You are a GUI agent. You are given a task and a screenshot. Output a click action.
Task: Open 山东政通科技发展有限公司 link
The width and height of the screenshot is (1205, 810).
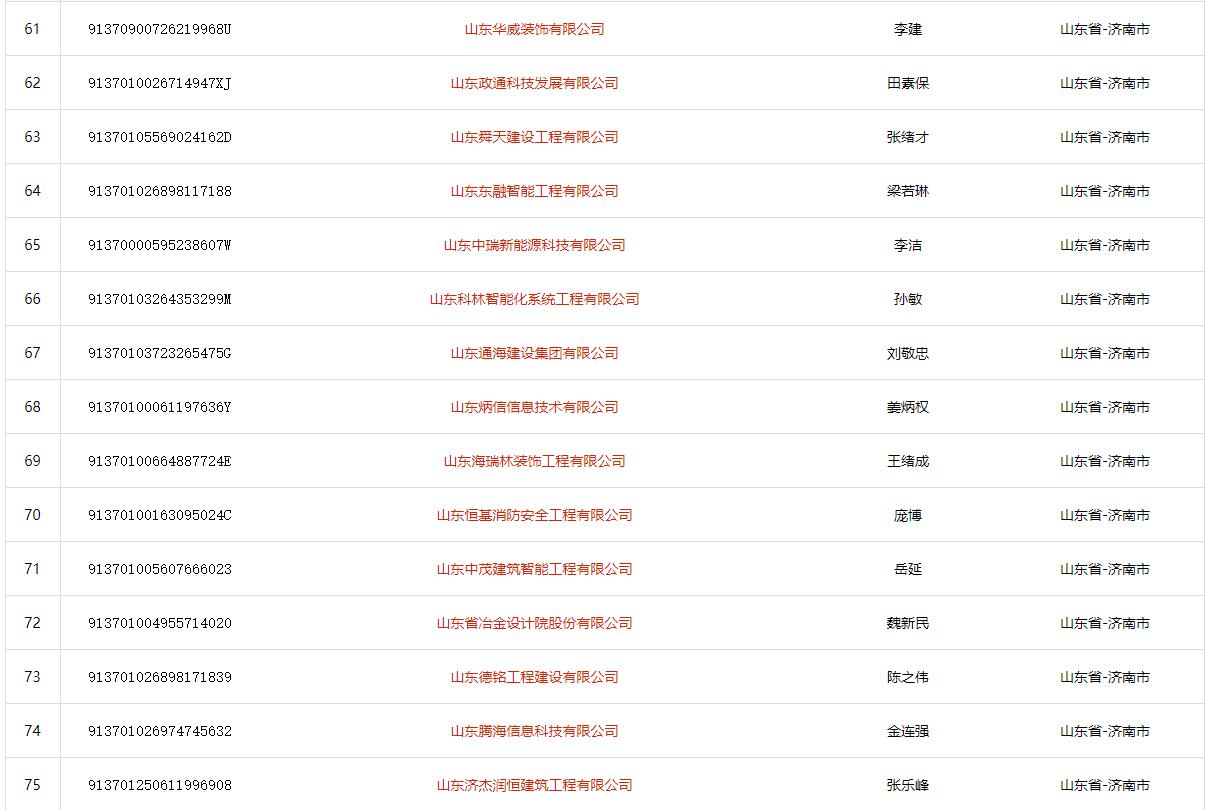534,83
